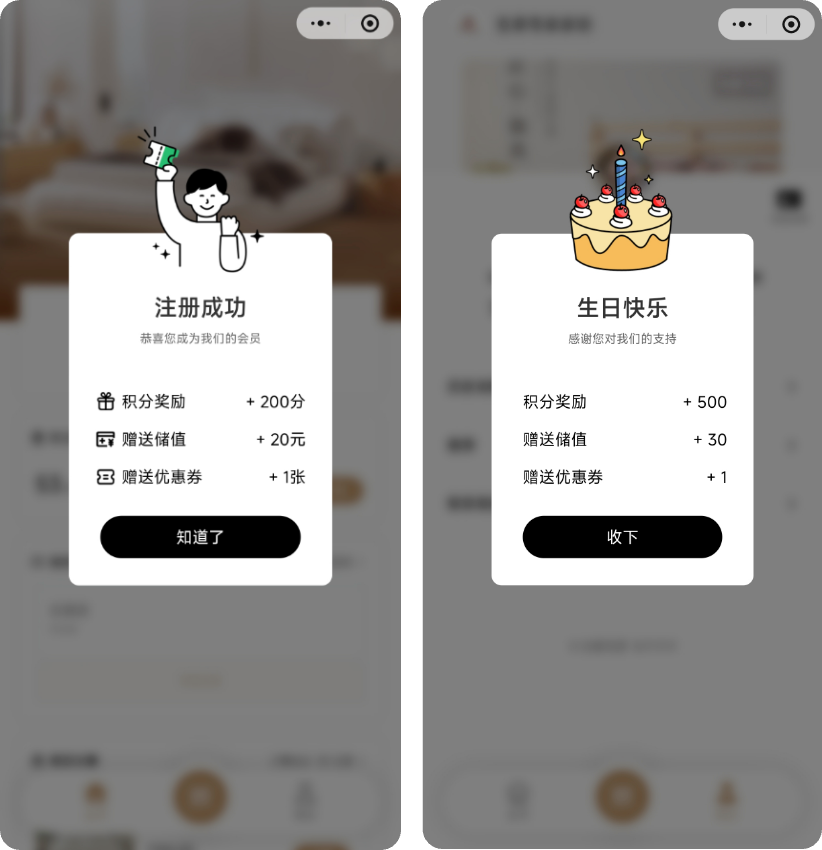Click the coupon icon beside 赠送优惠券
Image resolution: width=822 pixels, height=850 pixels.
[x=107, y=478]
